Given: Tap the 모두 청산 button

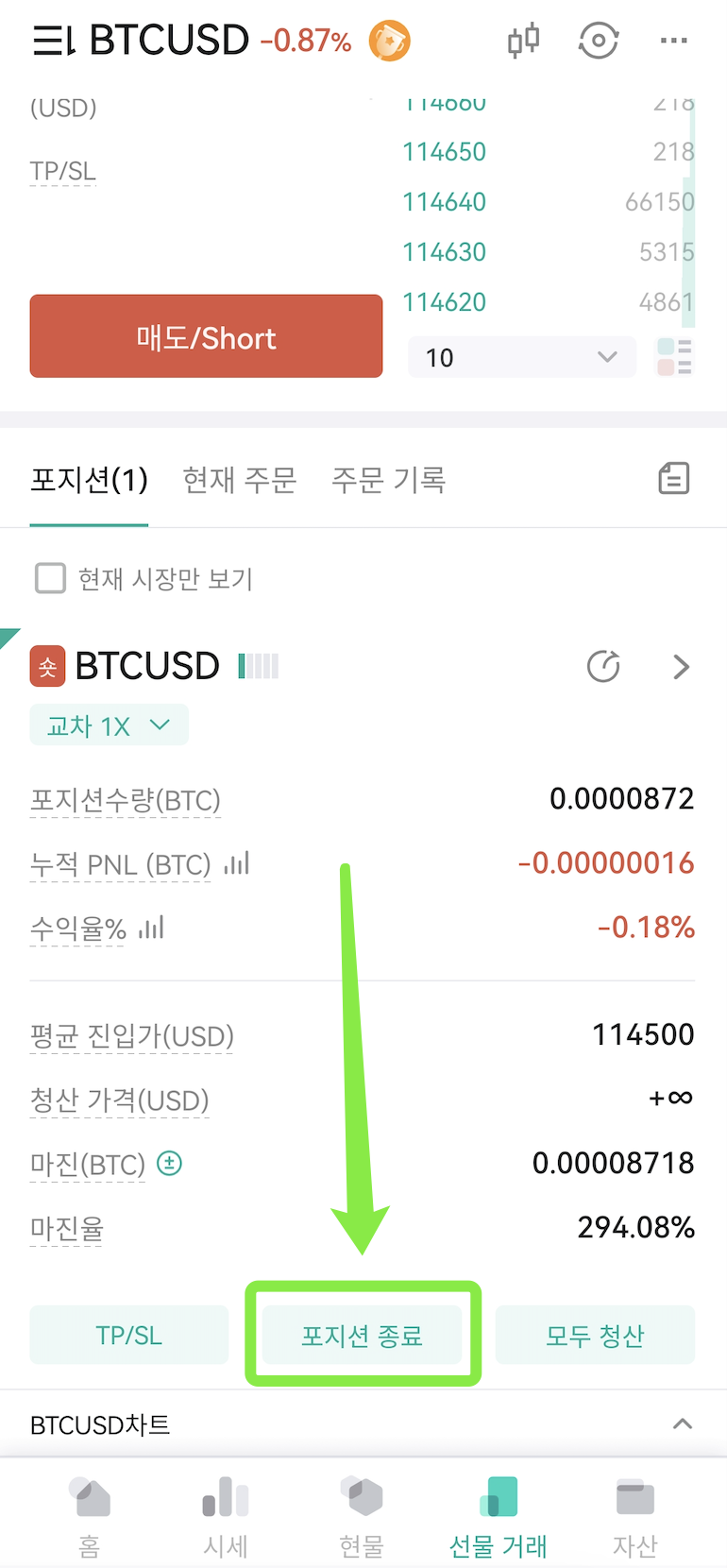Looking at the screenshot, I should (595, 1335).
